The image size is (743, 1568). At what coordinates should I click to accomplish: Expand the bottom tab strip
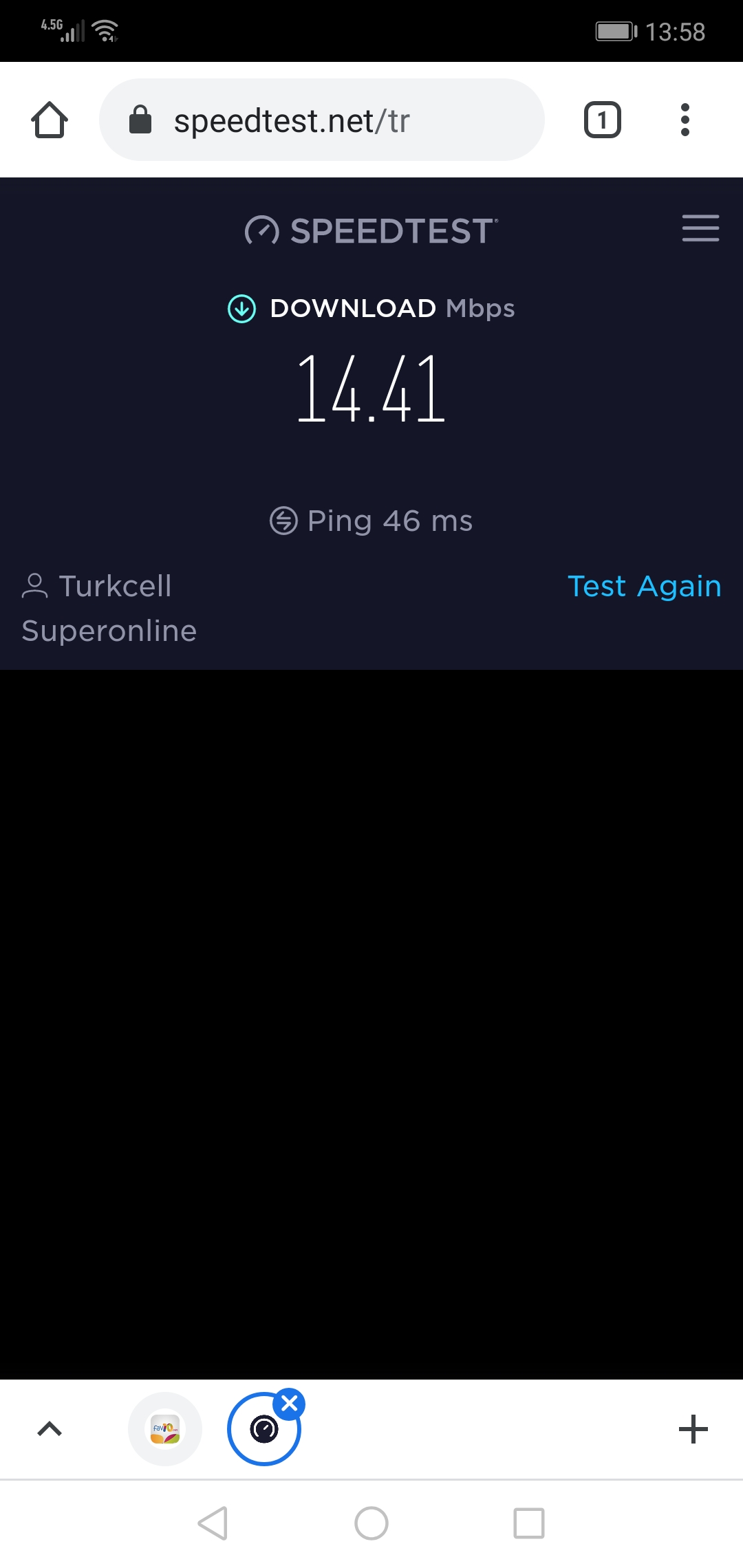pos(50,1429)
